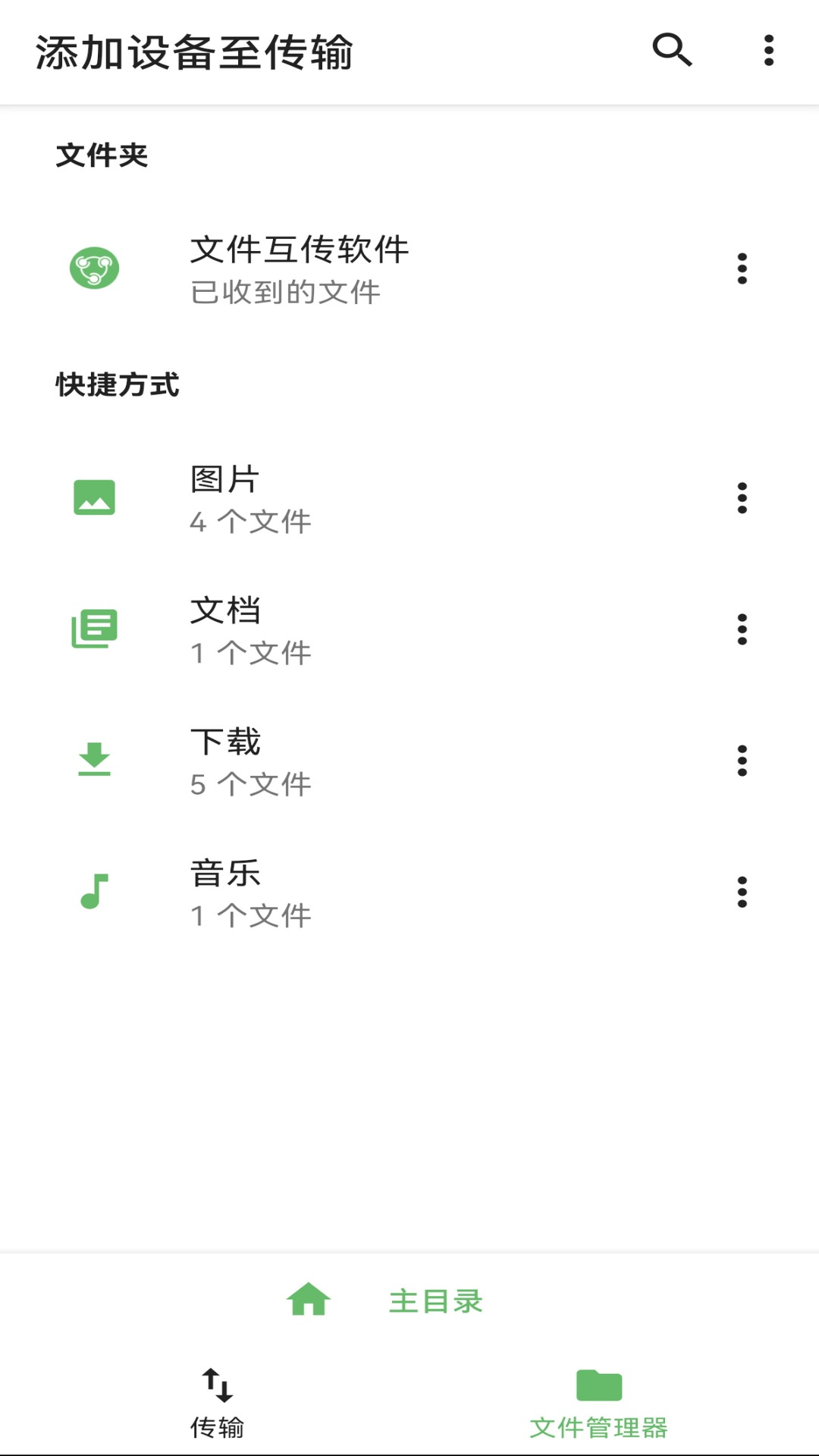
Task: Open the 已收到的文件 received files entry
Action: tap(286, 291)
